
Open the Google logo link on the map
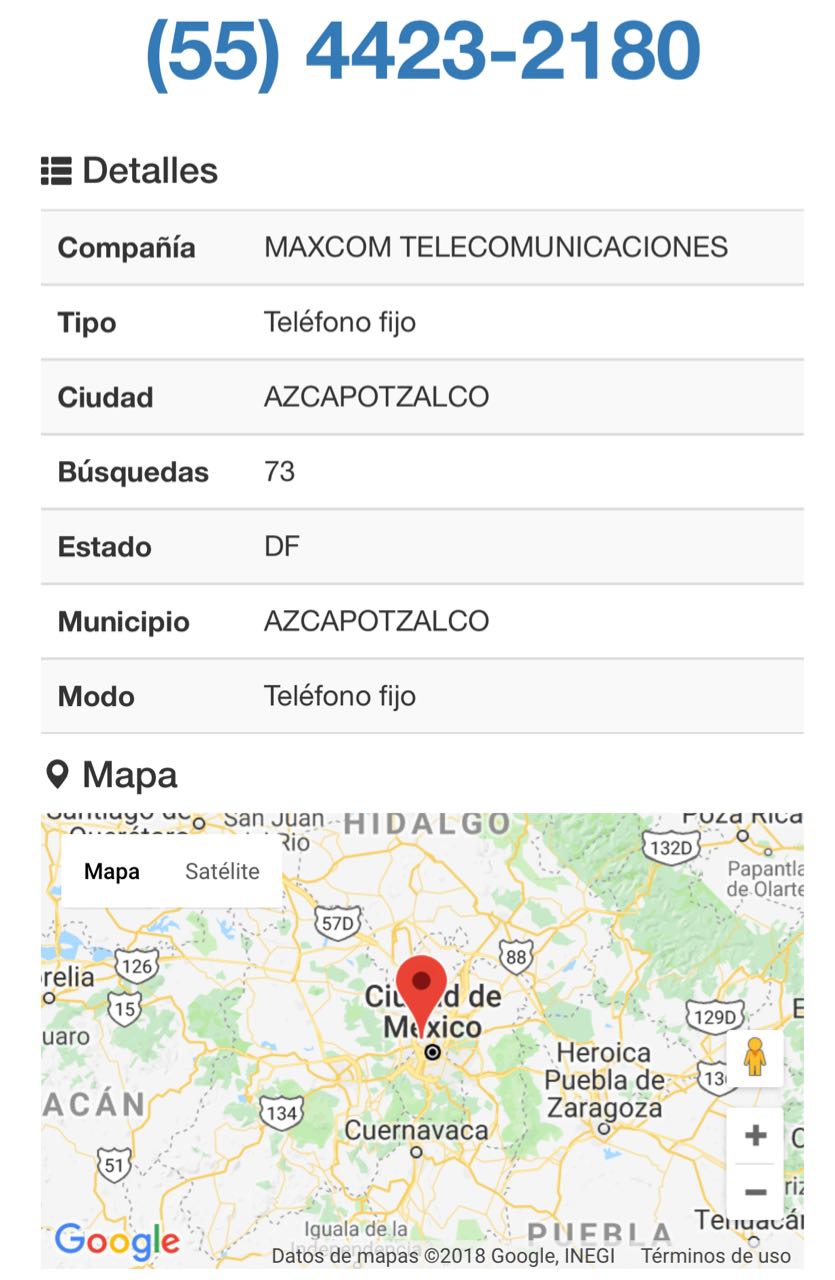point(117,1241)
